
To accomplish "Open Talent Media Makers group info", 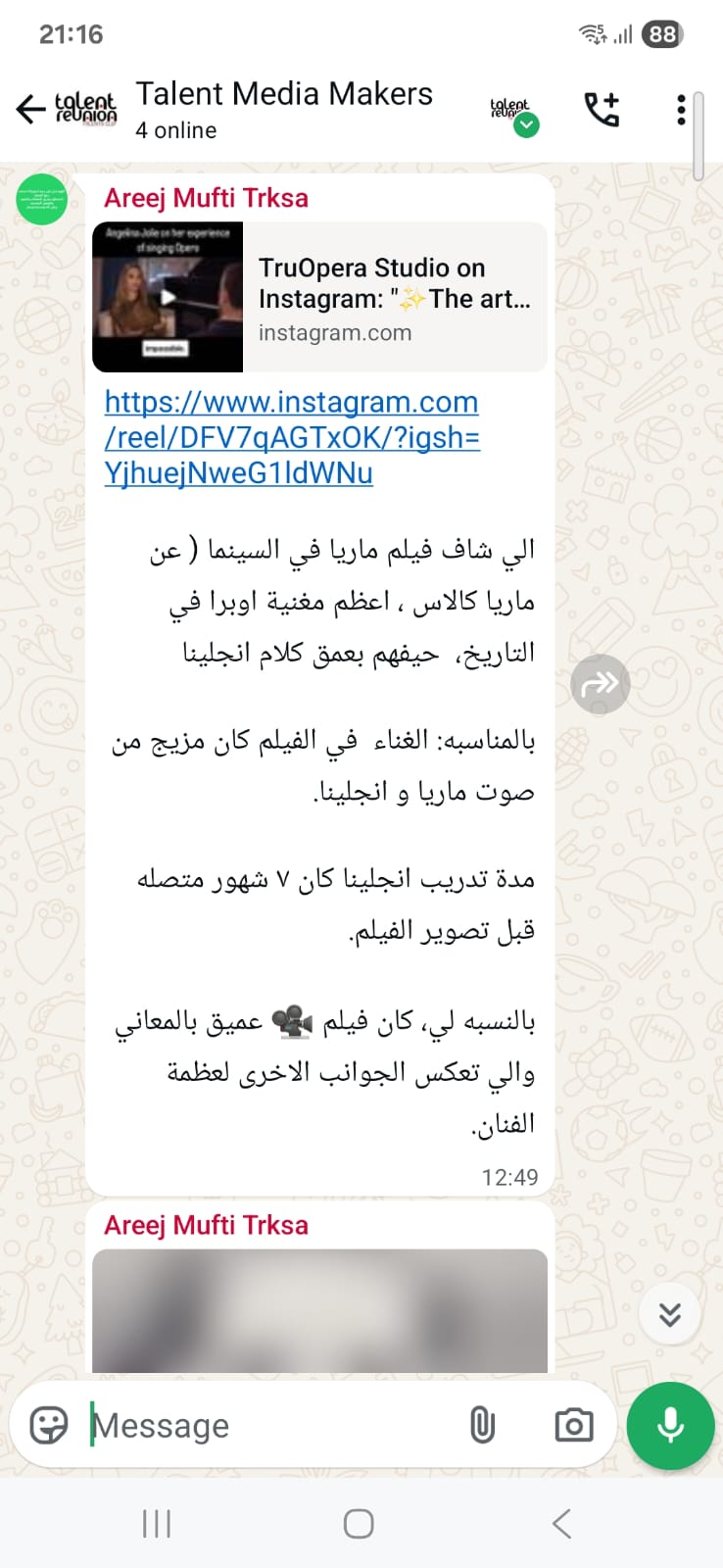I will click(284, 109).
